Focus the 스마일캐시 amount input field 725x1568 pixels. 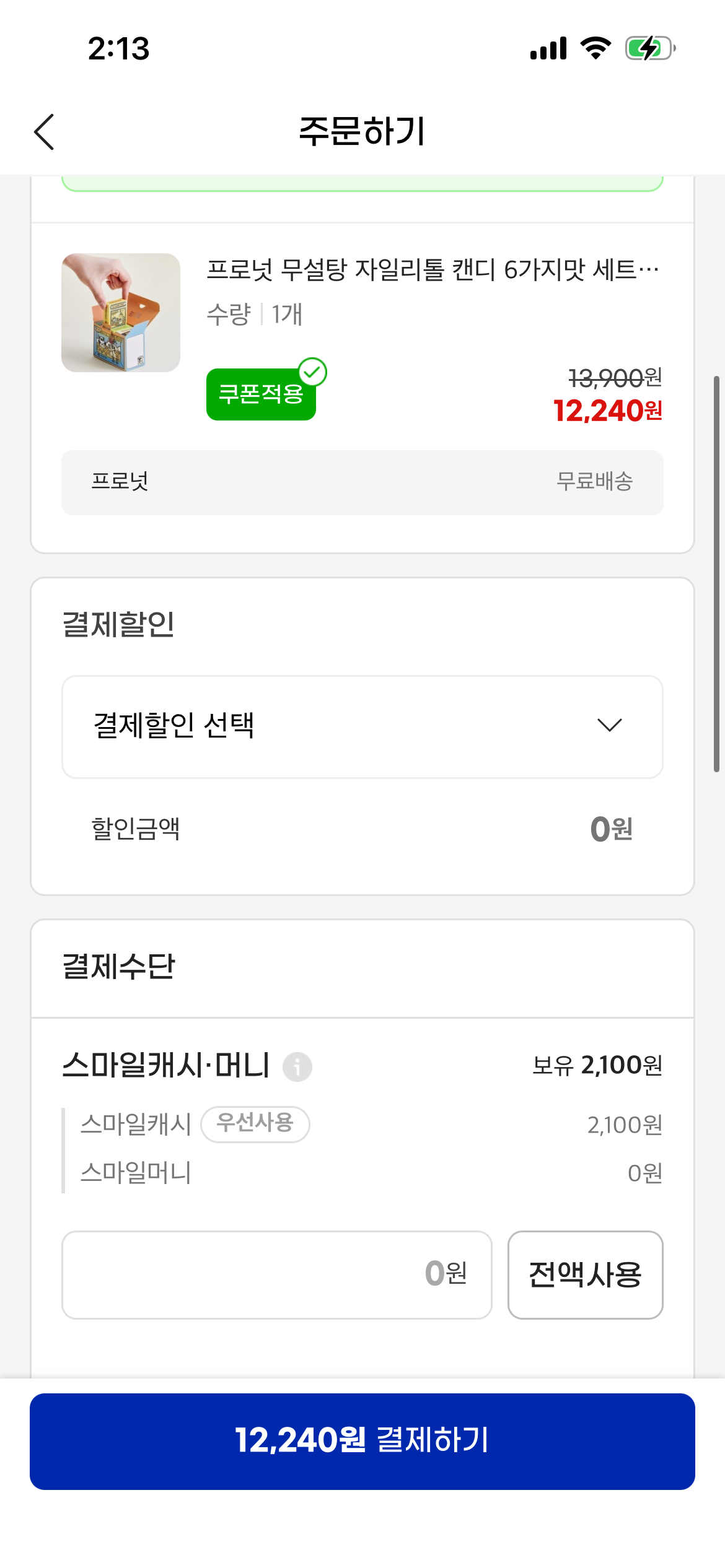[x=276, y=1274]
